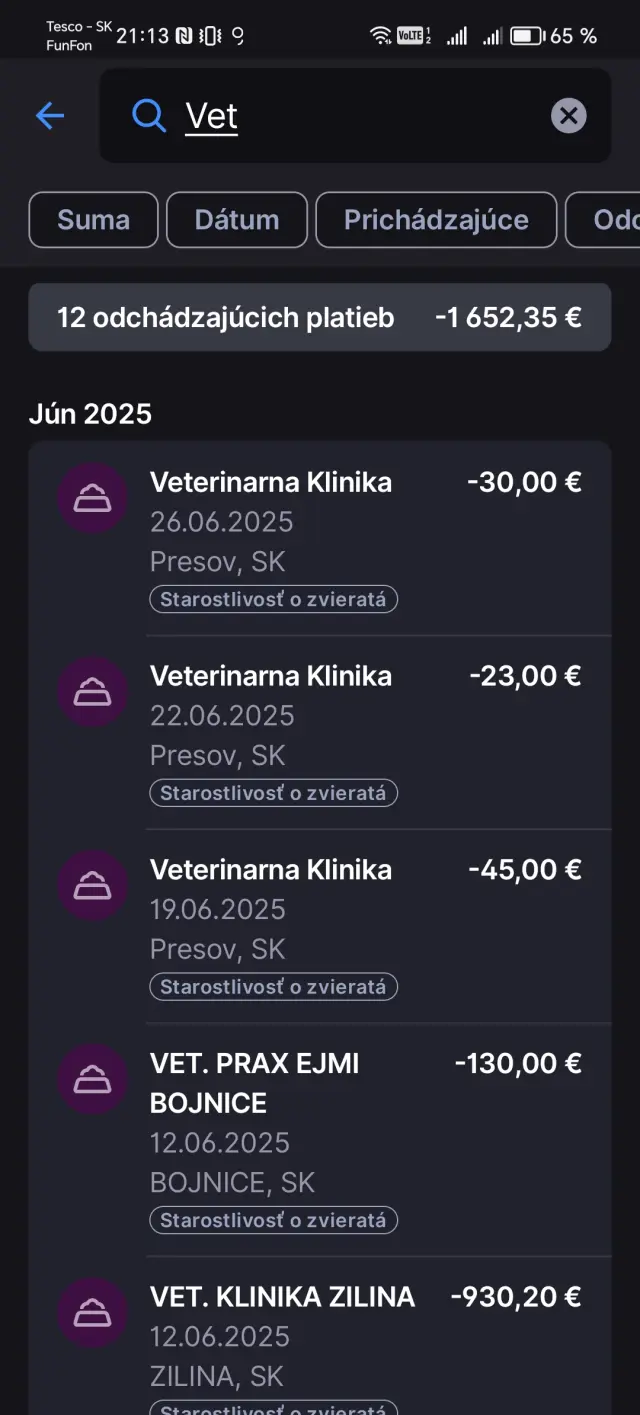Select the Suma filter chip
640x1415 pixels.
pyautogui.click(x=94, y=220)
